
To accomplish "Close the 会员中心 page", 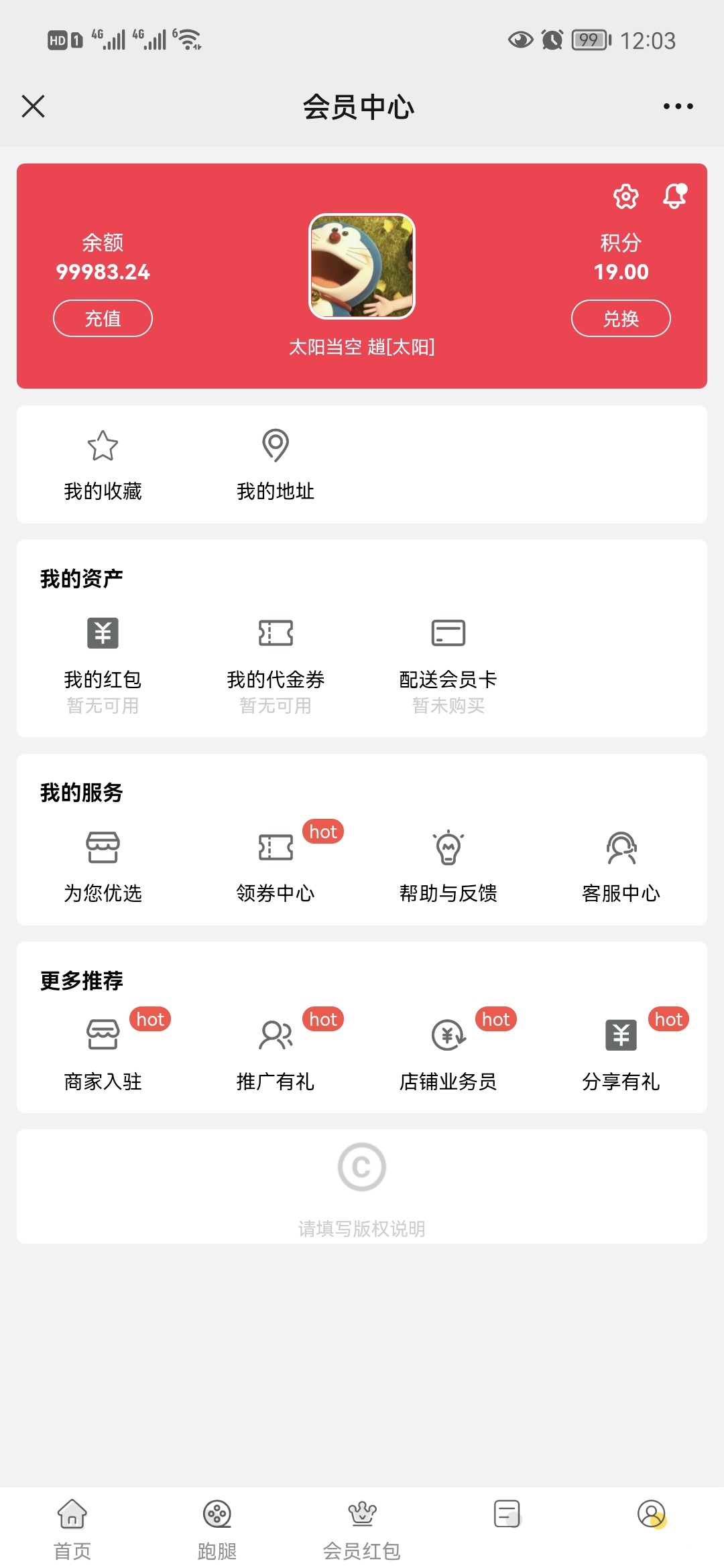I will click(33, 106).
